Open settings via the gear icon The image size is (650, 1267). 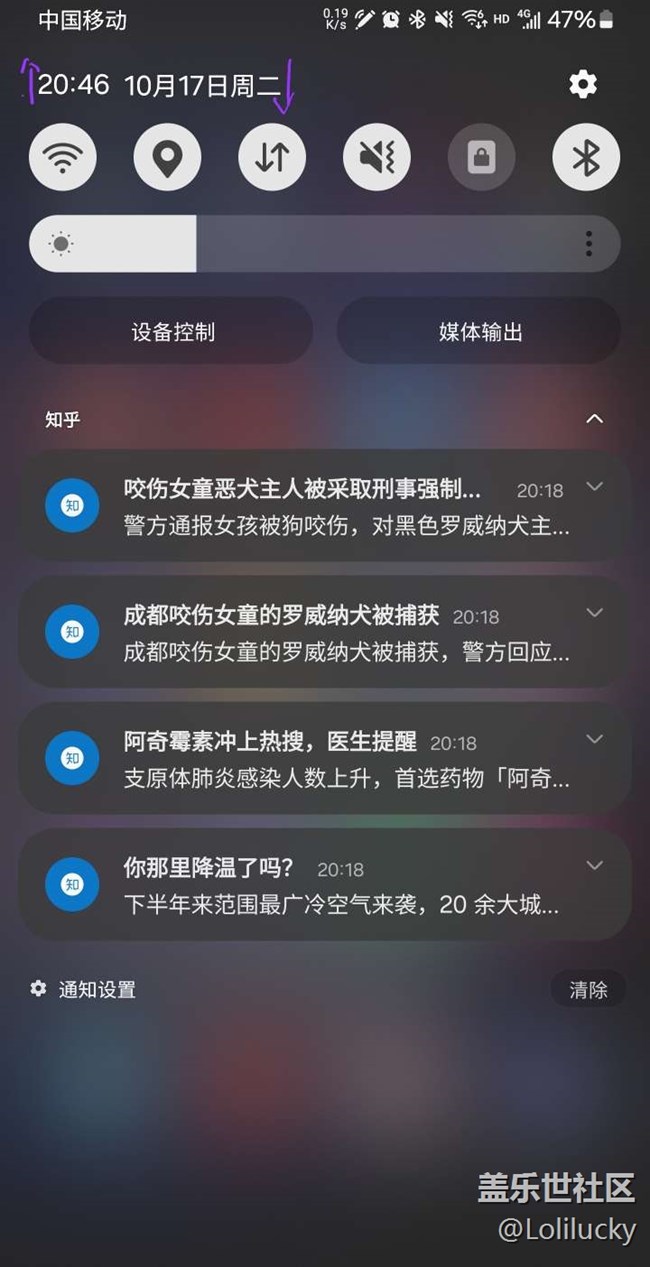583,85
